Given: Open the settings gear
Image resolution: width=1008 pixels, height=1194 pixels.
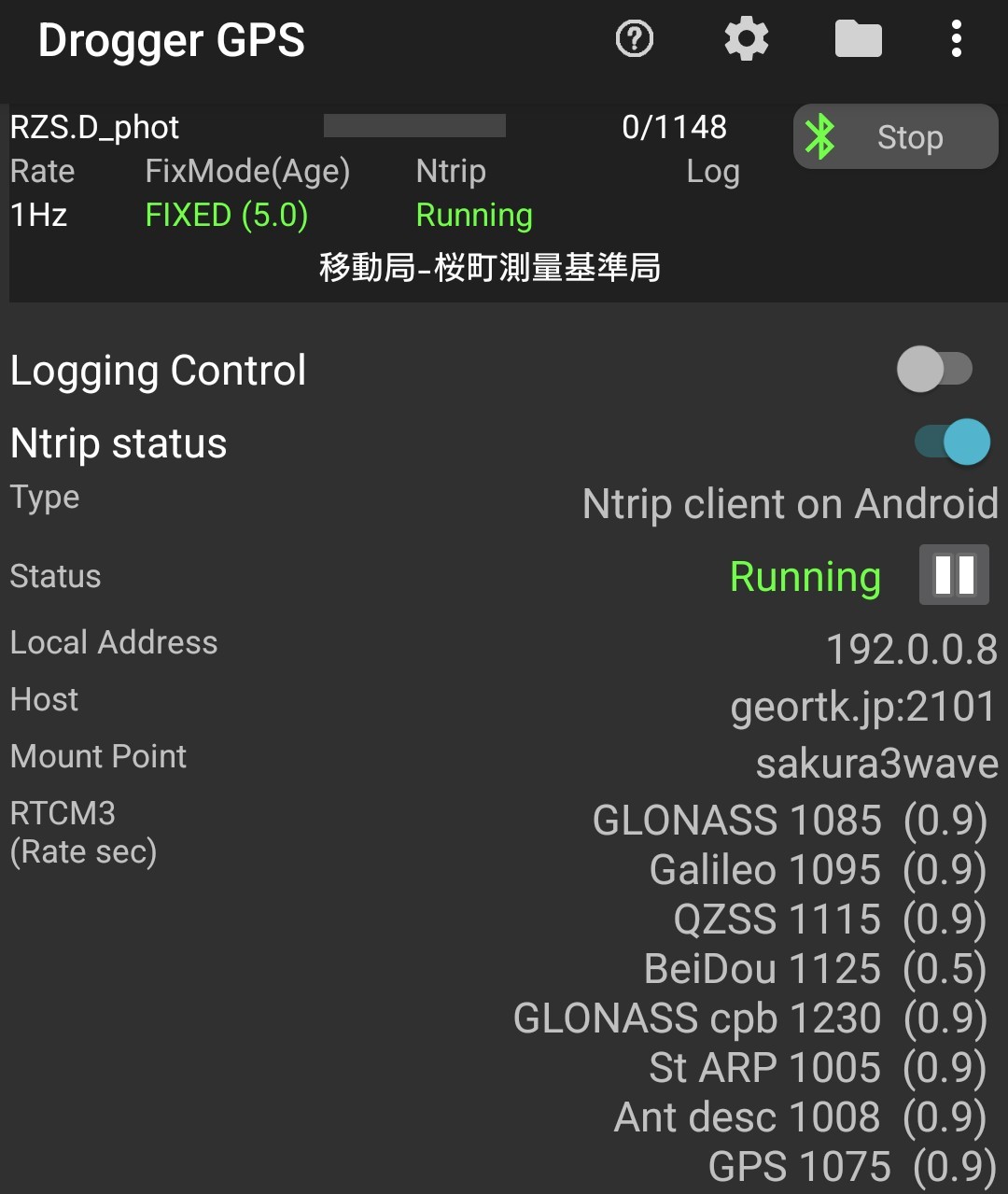Looking at the screenshot, I should pos(747,40).
